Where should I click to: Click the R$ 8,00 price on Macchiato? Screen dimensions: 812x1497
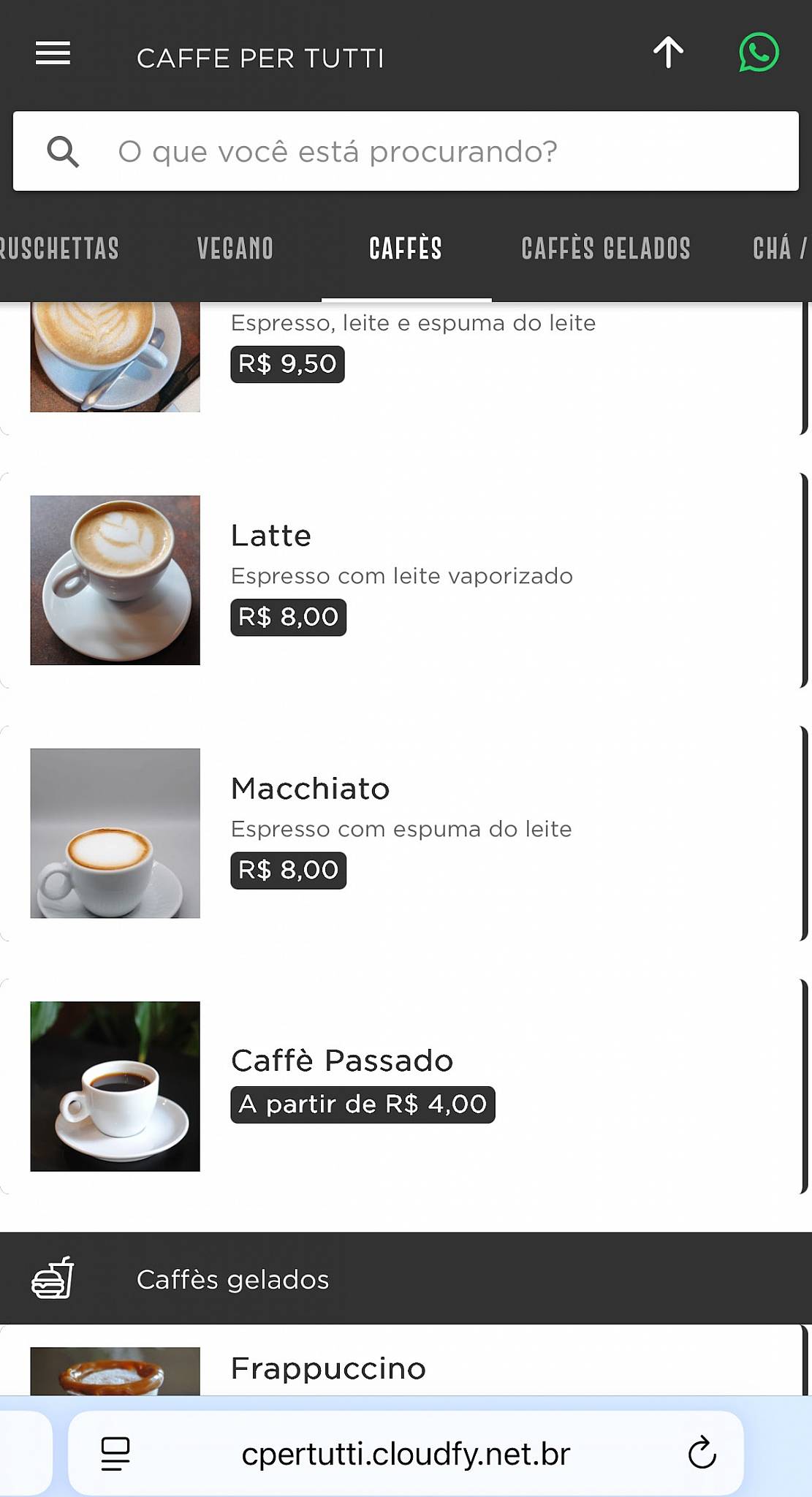(x=287, y=870)
